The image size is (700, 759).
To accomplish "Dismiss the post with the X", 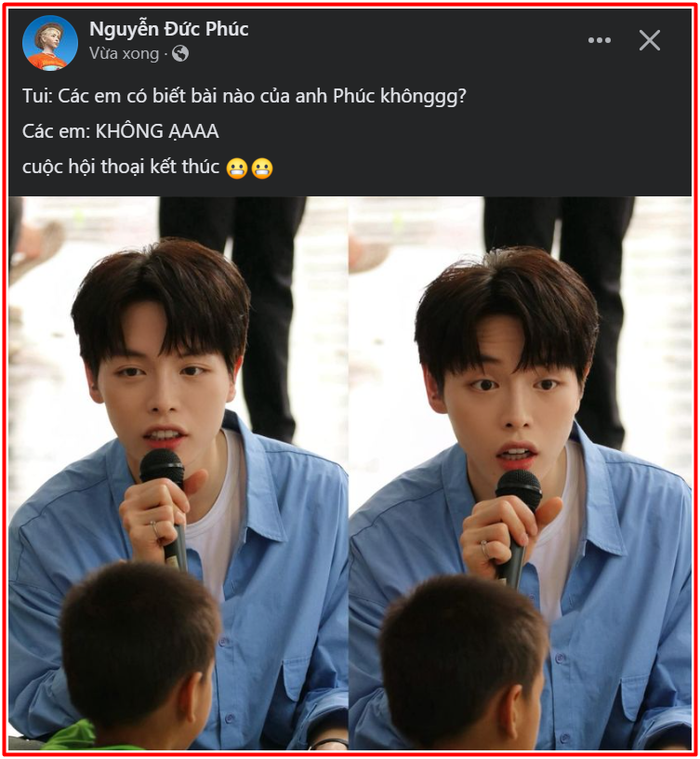I will tap(650, 40).
